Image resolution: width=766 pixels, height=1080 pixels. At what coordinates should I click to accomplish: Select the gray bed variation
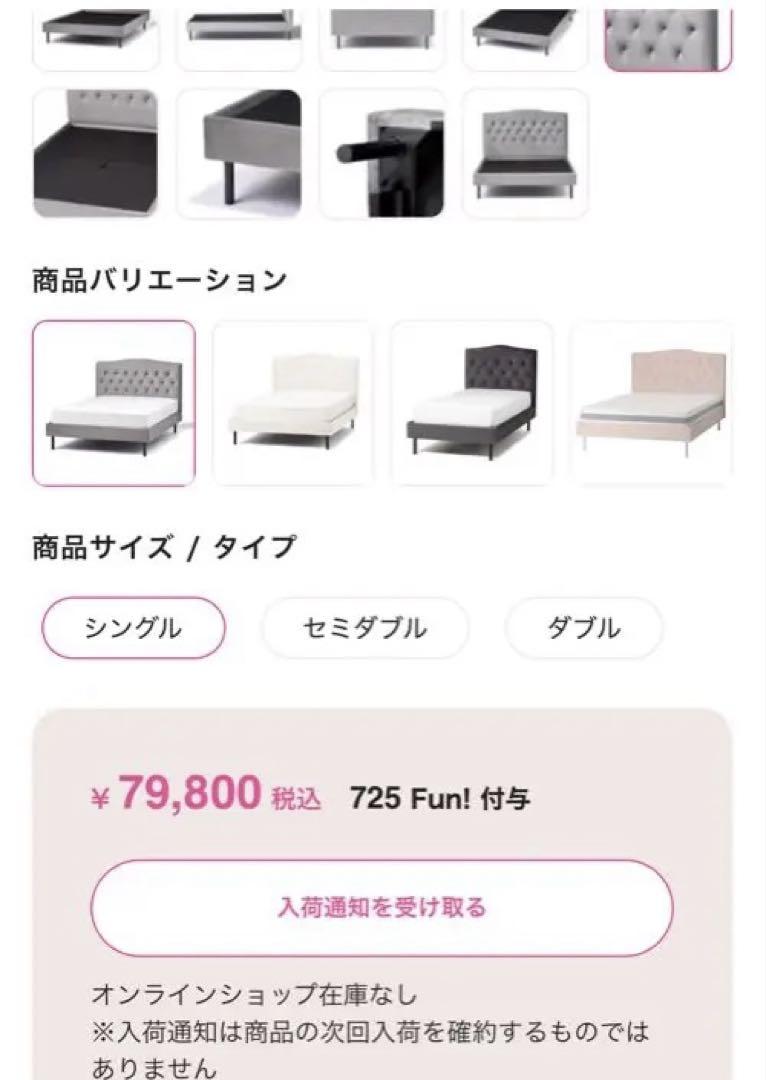coord(114,403)
